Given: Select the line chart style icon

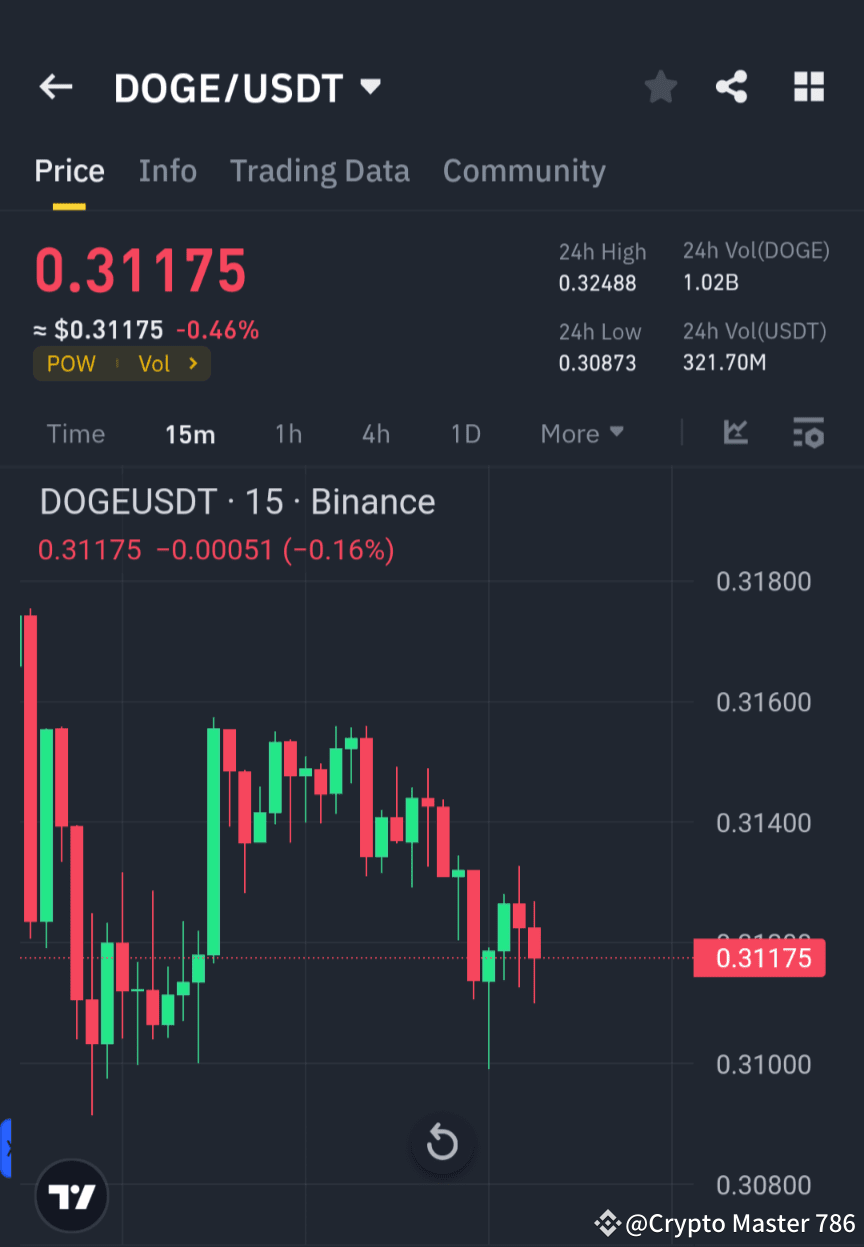Looking at the screenshot, I should pos(736,433).
